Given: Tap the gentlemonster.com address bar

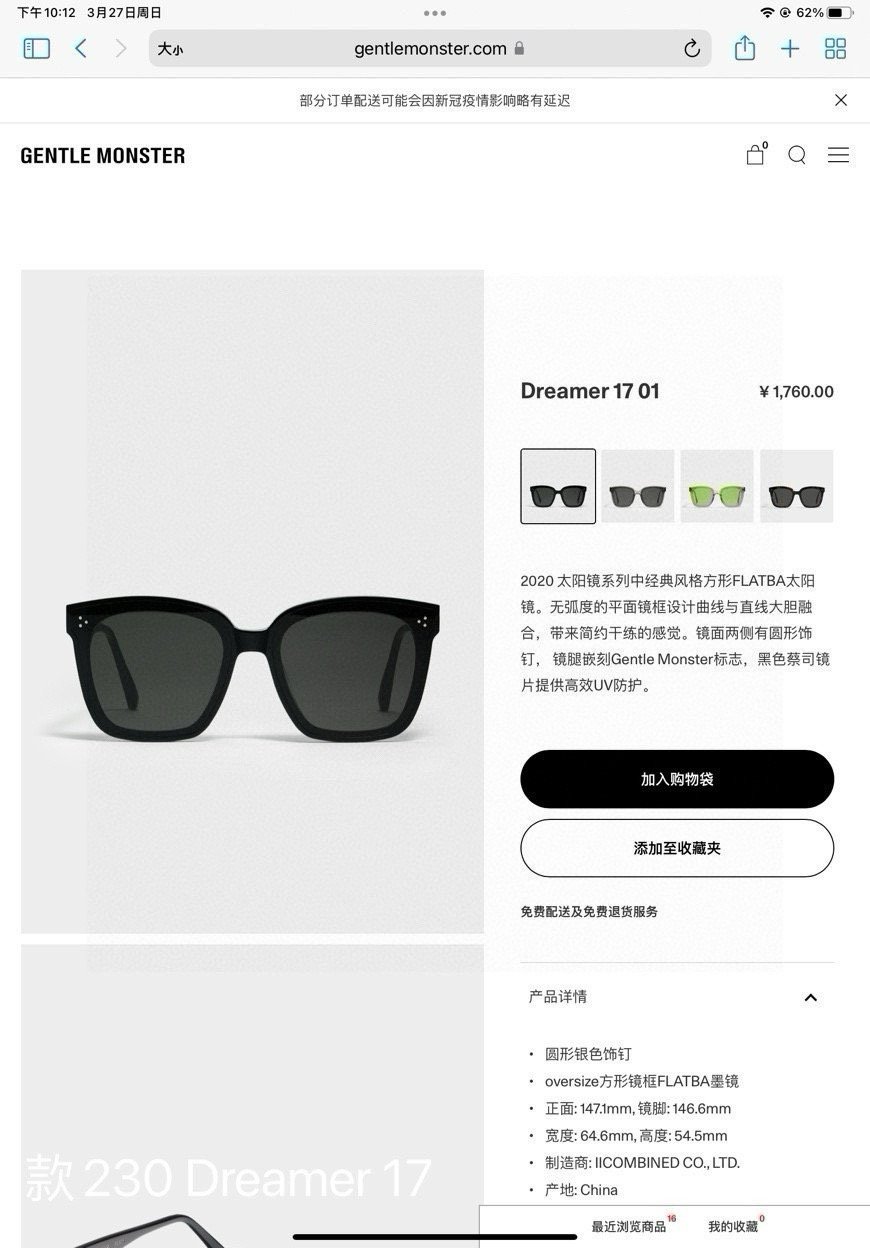Looking at the screenshot, I should pos(430,48).
